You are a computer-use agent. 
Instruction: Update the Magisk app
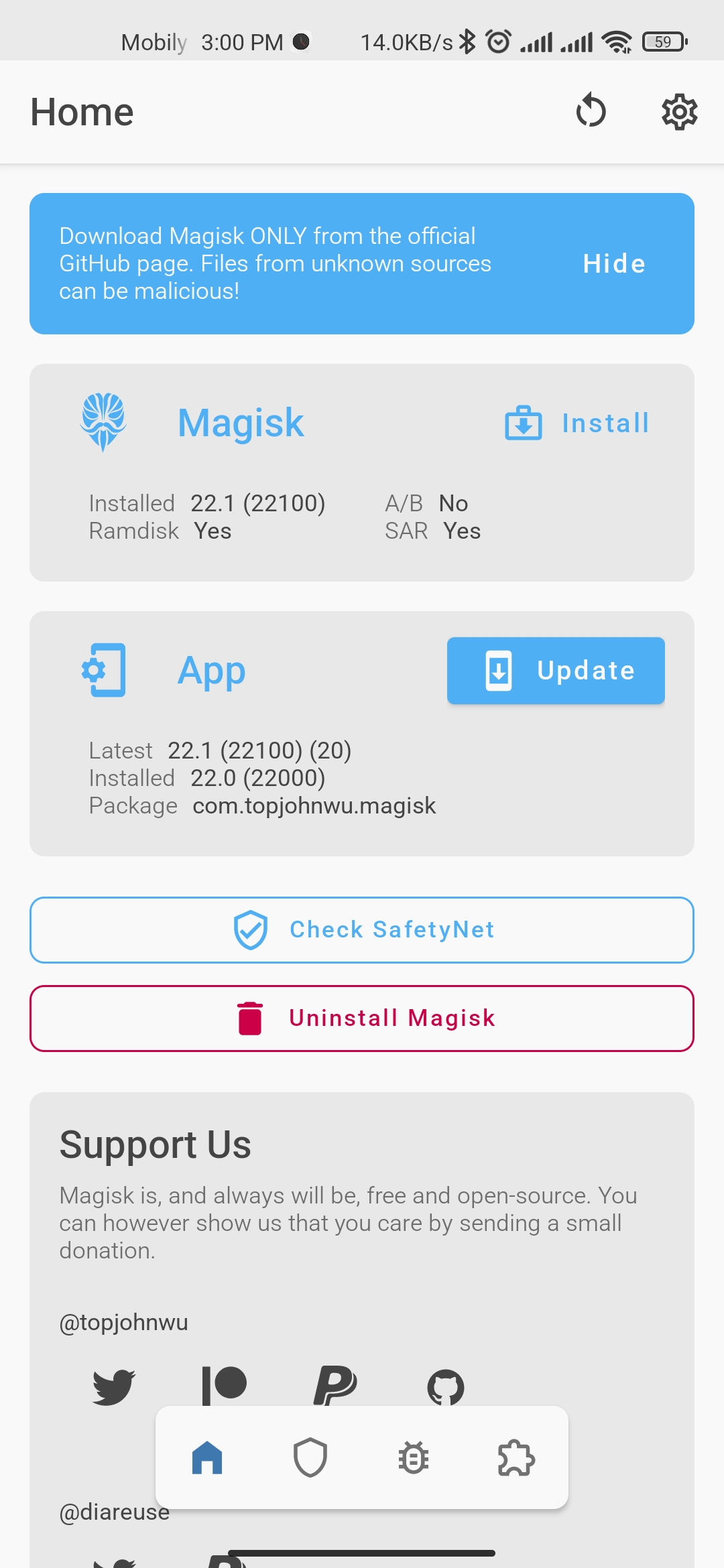click(556, 671)
